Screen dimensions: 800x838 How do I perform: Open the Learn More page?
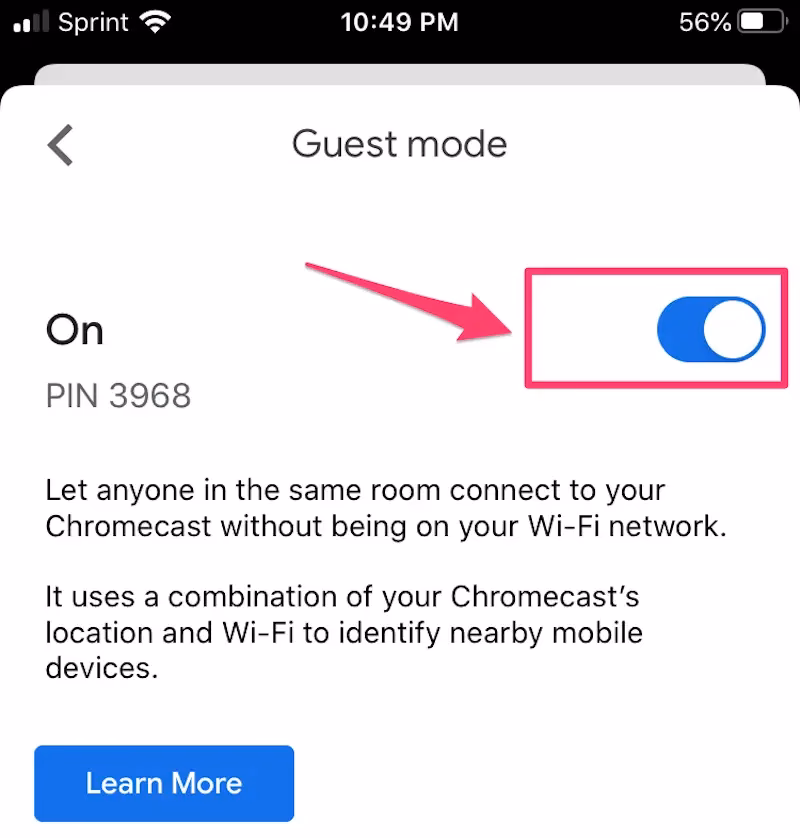[163, 784]
